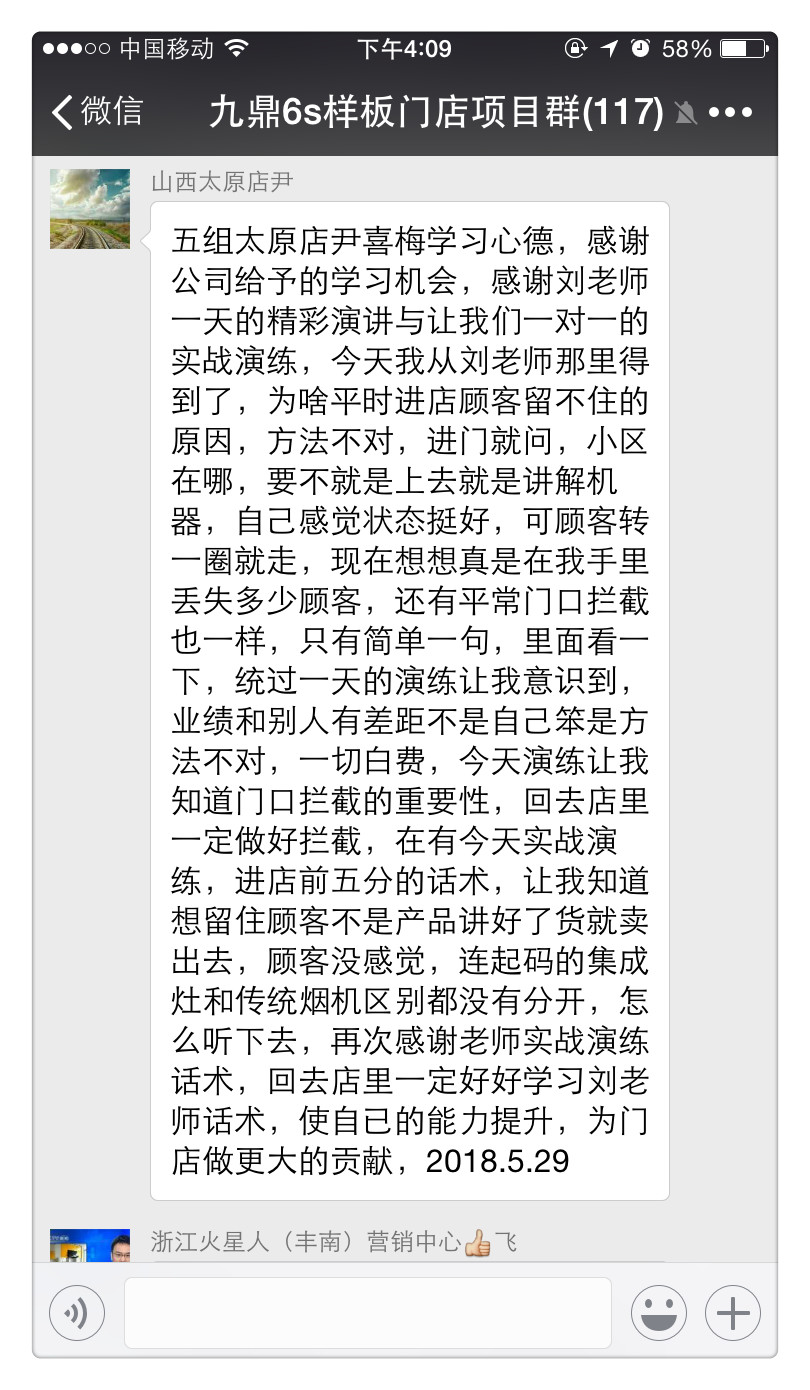Open the avatar of 山西太原店尹
The height and width of the screenshot is (1390, 810).
pos(90,208)
